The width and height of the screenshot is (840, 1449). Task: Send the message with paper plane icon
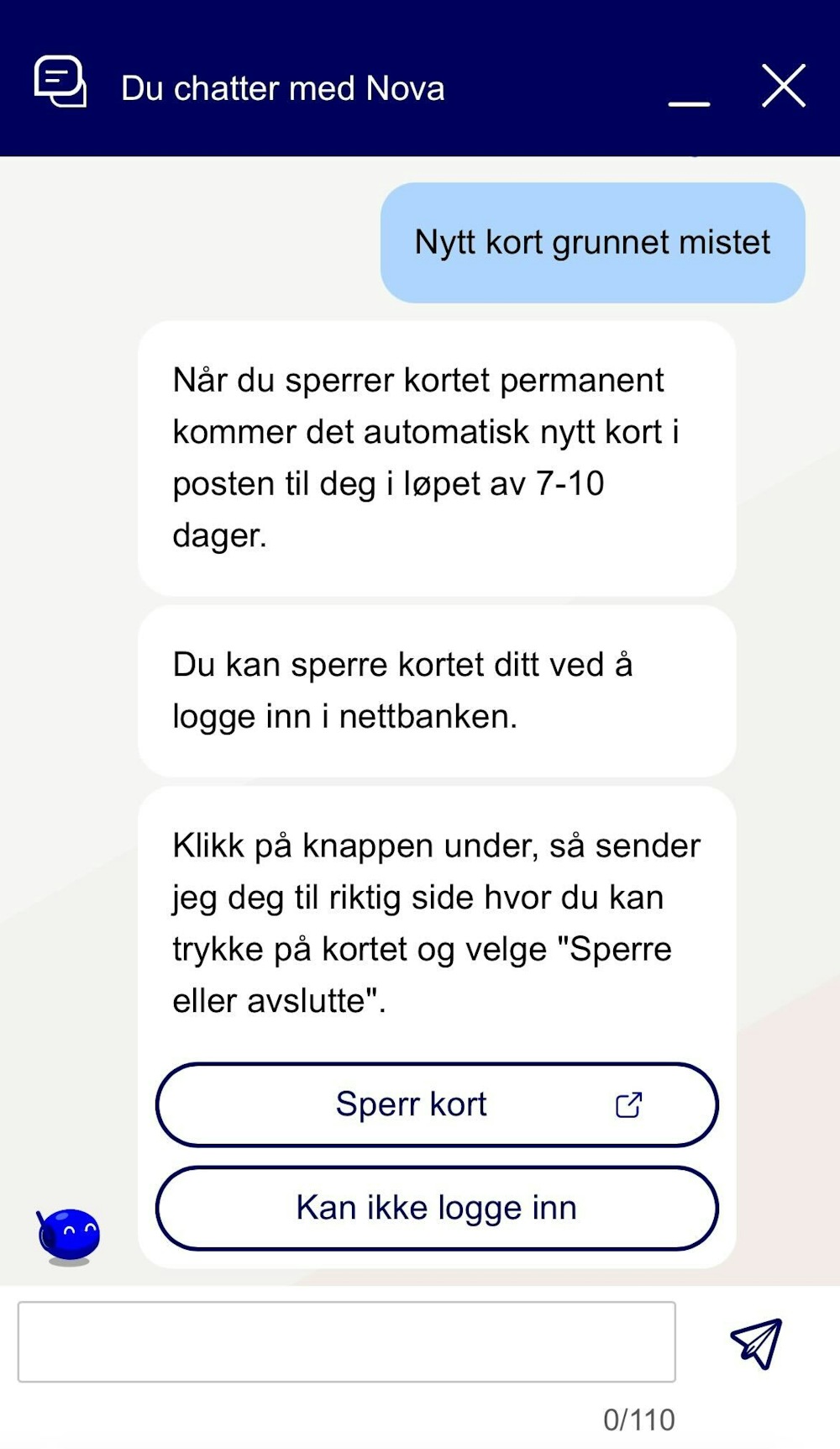point(756,1343)
